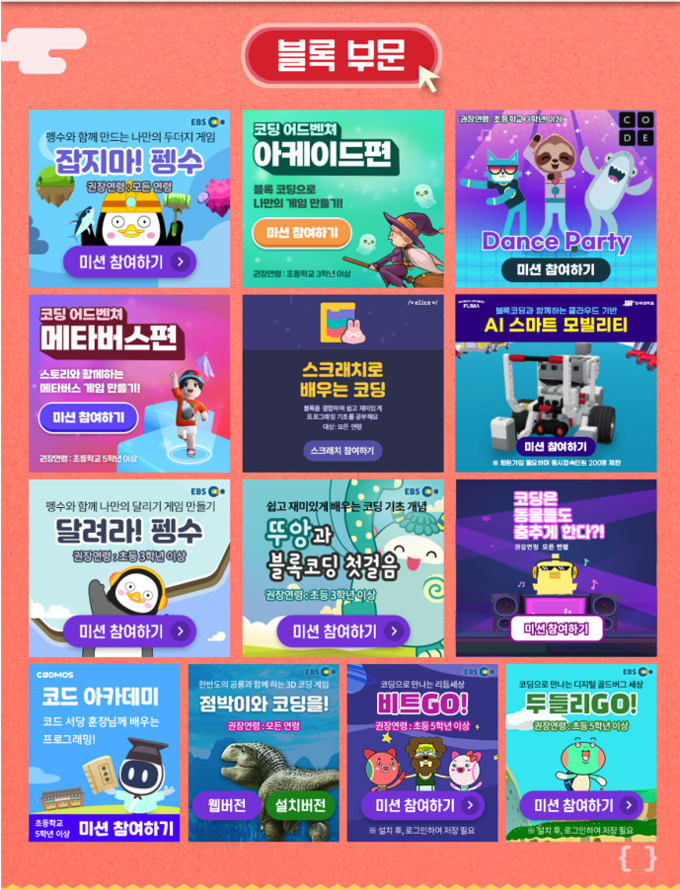Tap 미션 참여하기 on 메타버스편 card
680x890 pixels.
88,417
